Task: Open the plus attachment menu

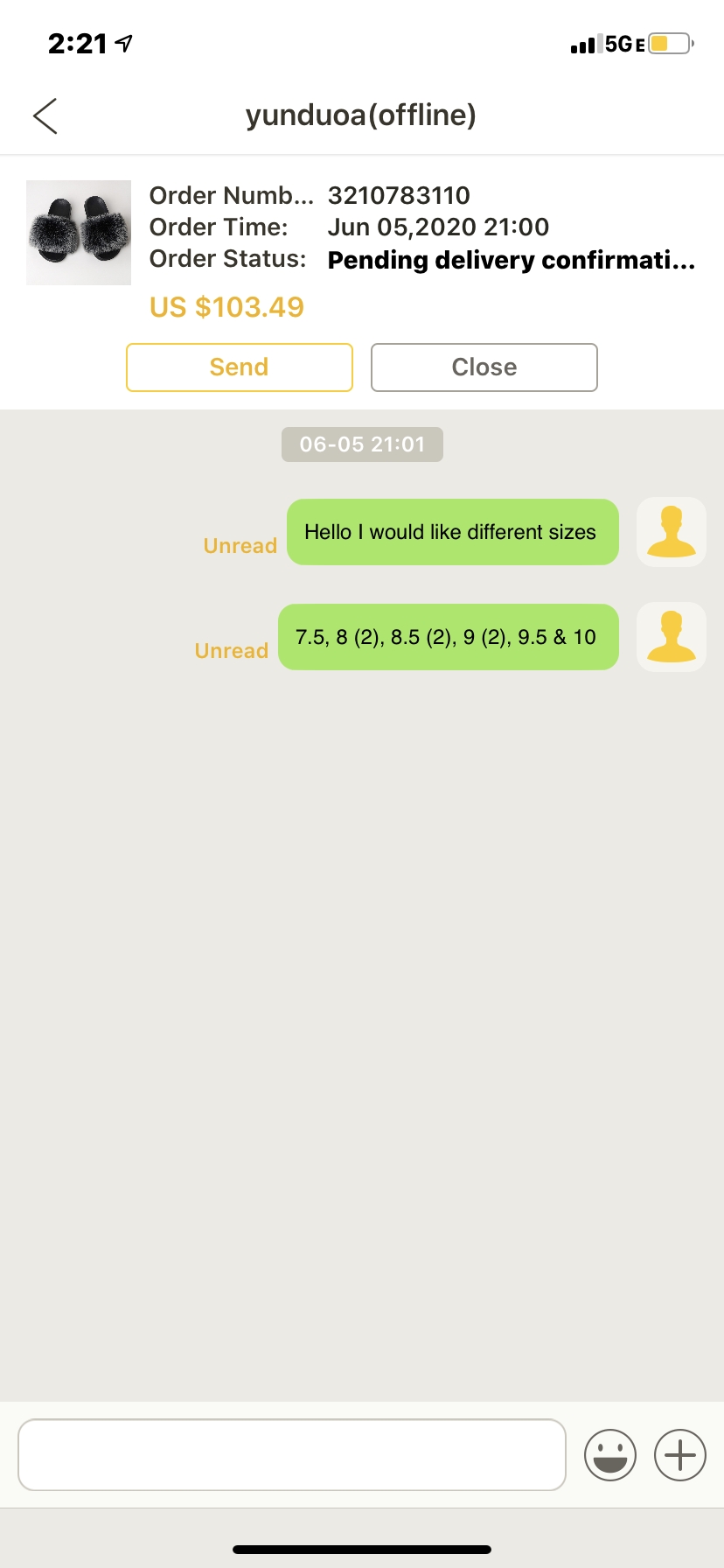Action: 679,1455
